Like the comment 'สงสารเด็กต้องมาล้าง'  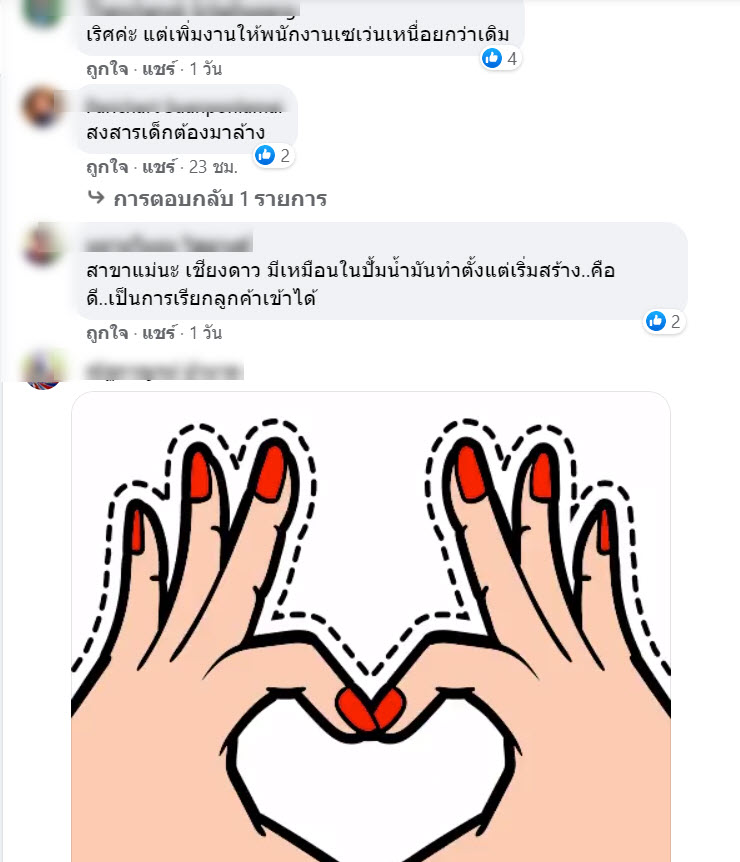(104, 165)
